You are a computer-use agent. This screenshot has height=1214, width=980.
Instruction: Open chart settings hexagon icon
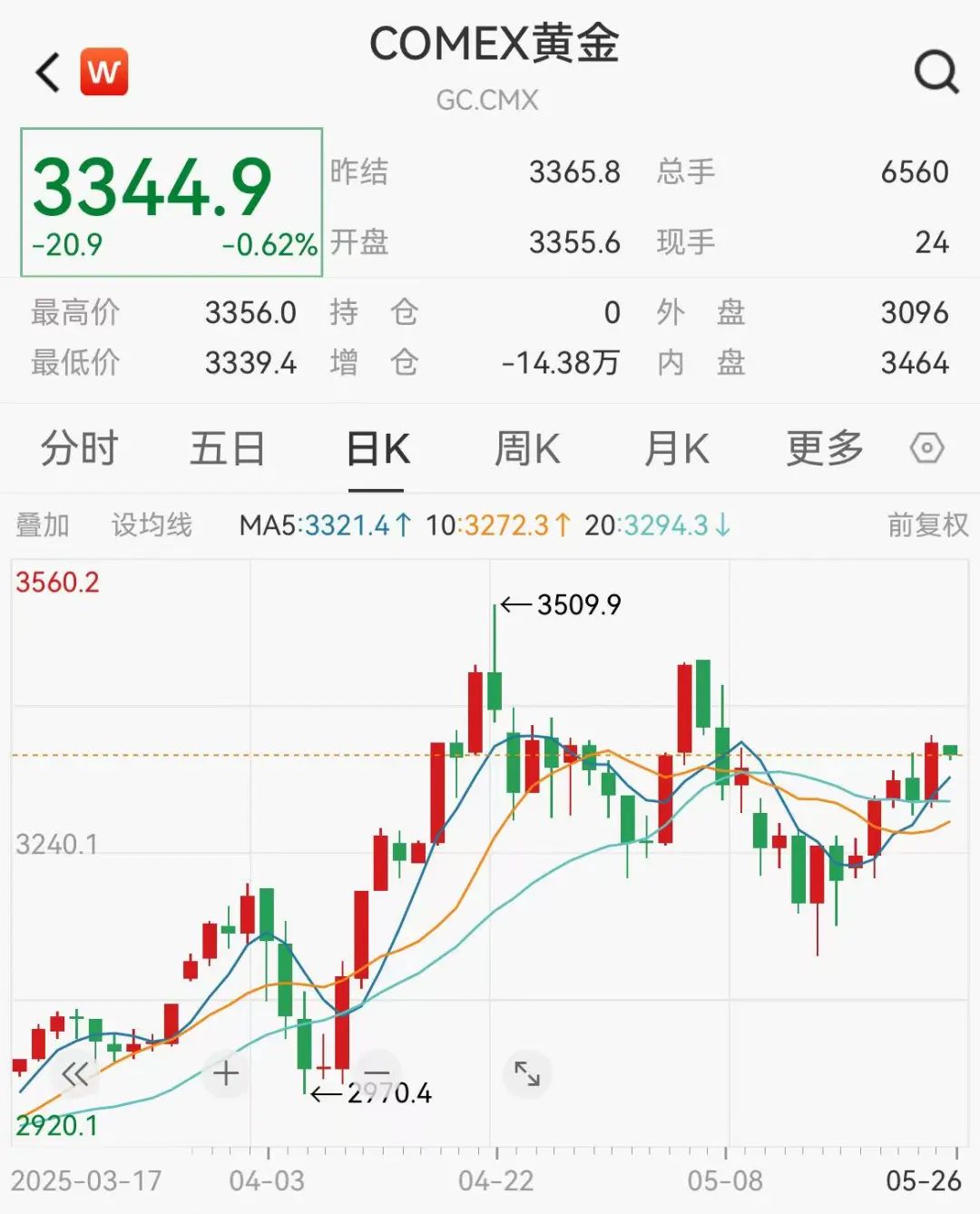pos(926,448)
